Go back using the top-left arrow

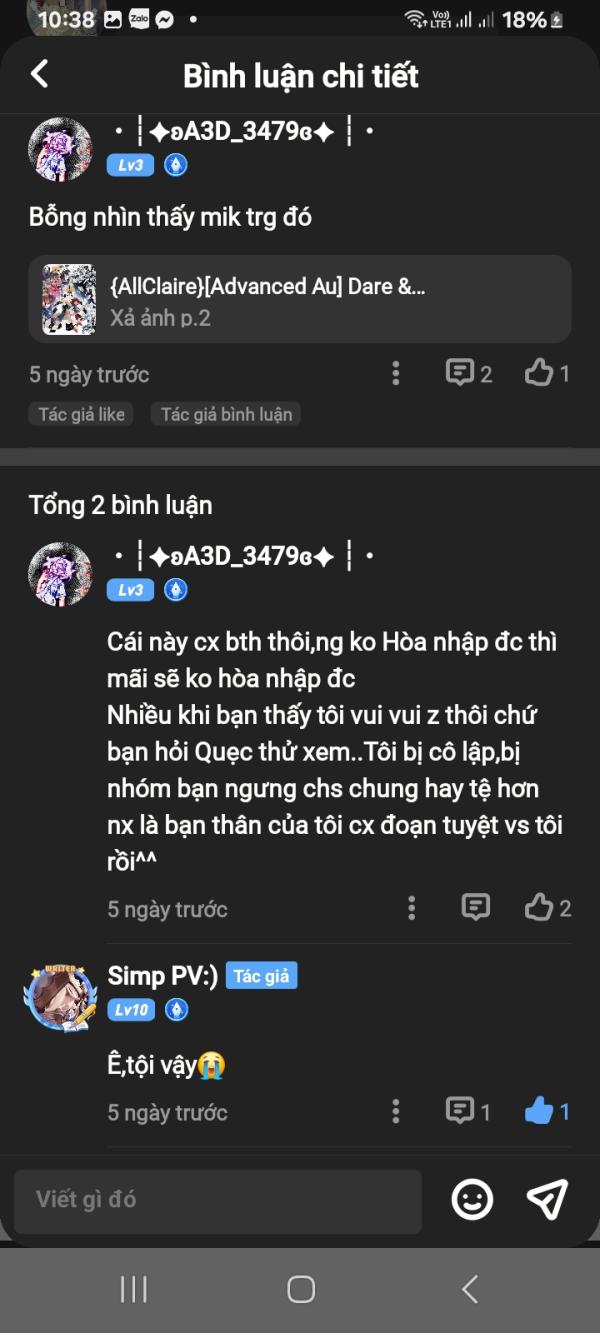(39, 74)
